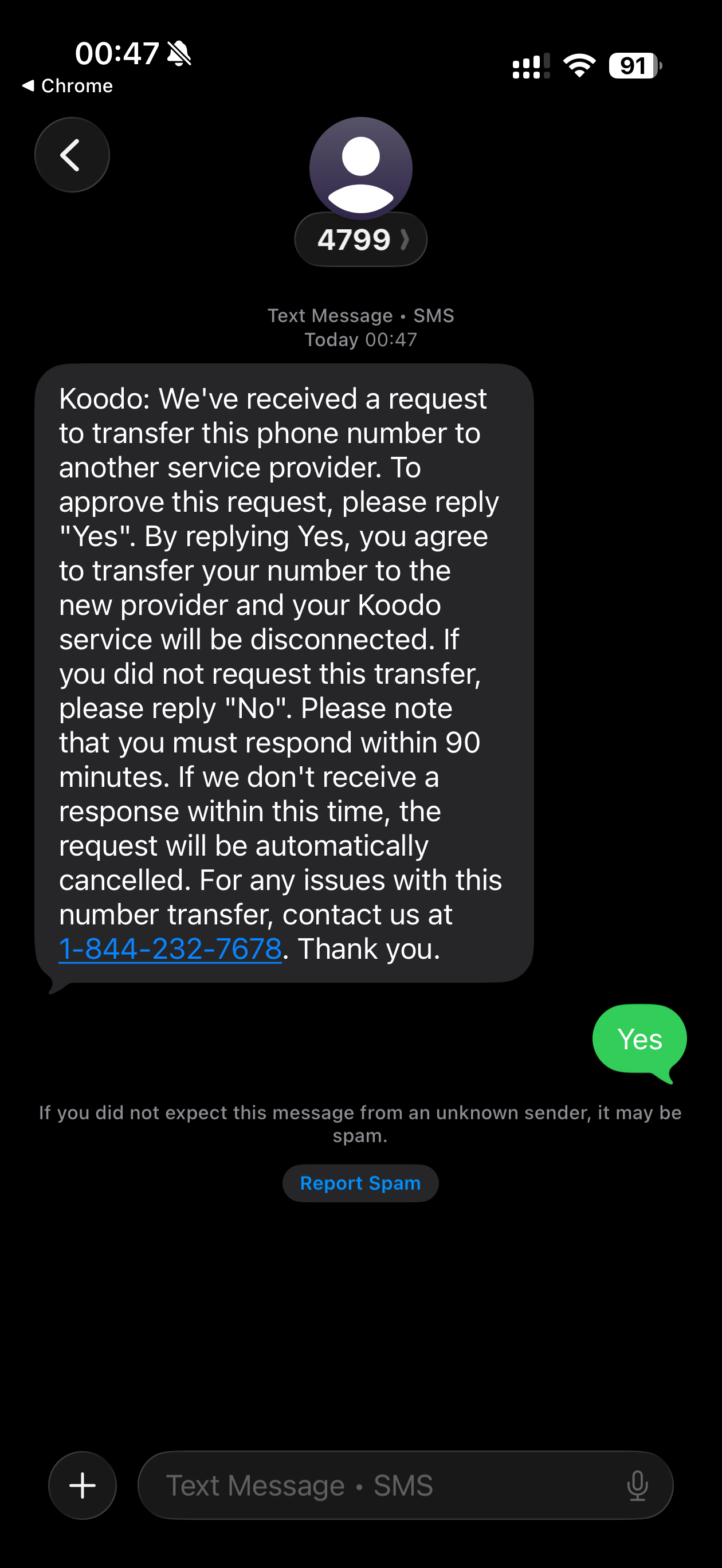Return to Chrome via the status bar

tap(67, 86)
